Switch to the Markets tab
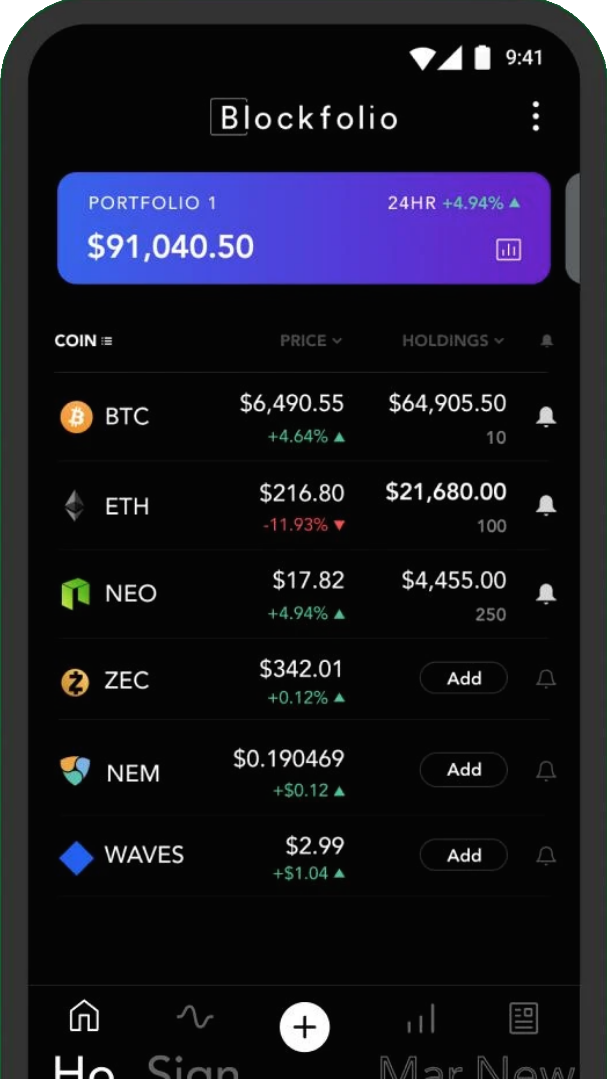 pos(420,1039)
